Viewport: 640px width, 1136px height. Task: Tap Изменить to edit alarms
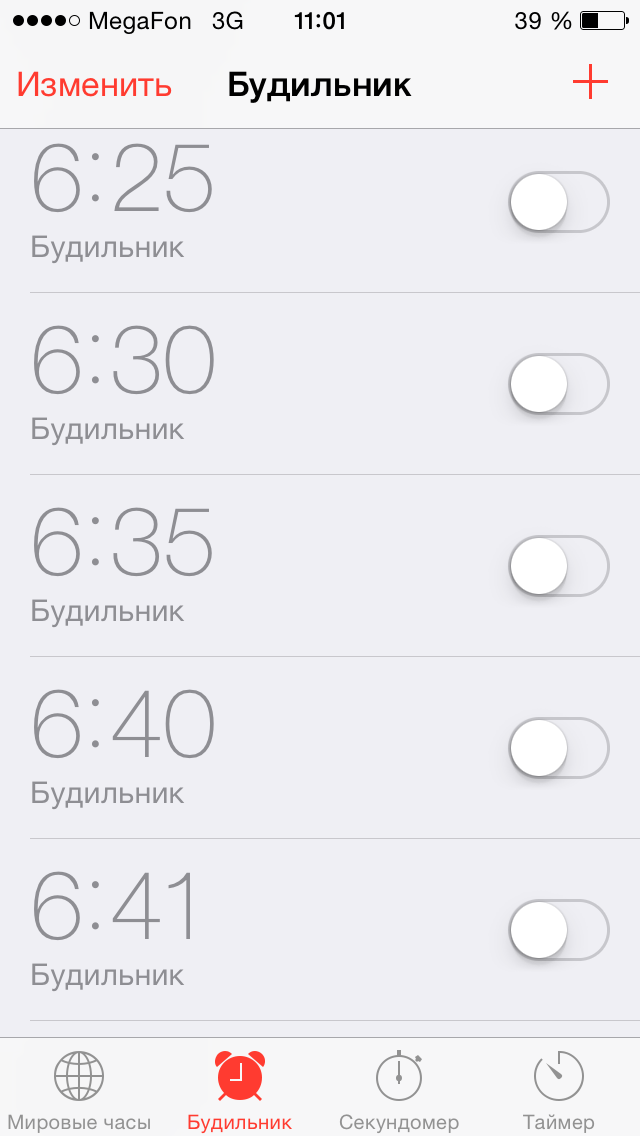[94, 84]
